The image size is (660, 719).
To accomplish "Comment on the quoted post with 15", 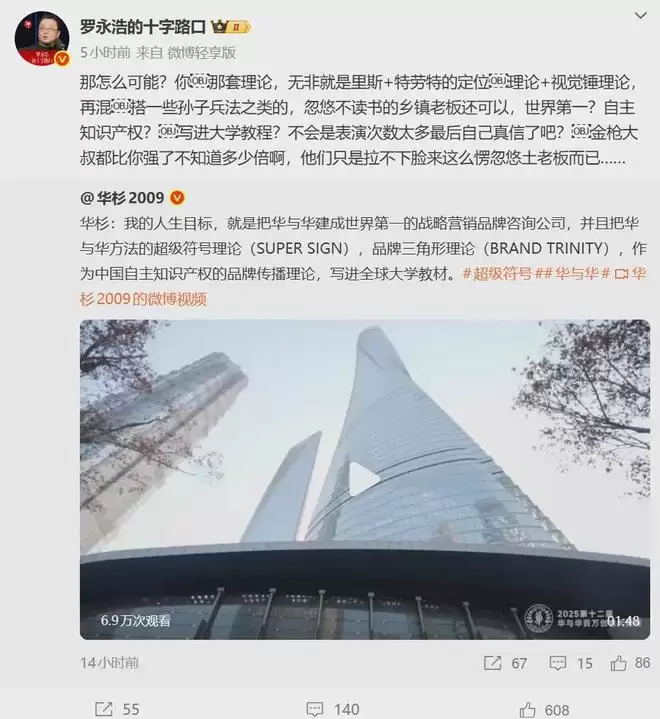I will [572, 662].
